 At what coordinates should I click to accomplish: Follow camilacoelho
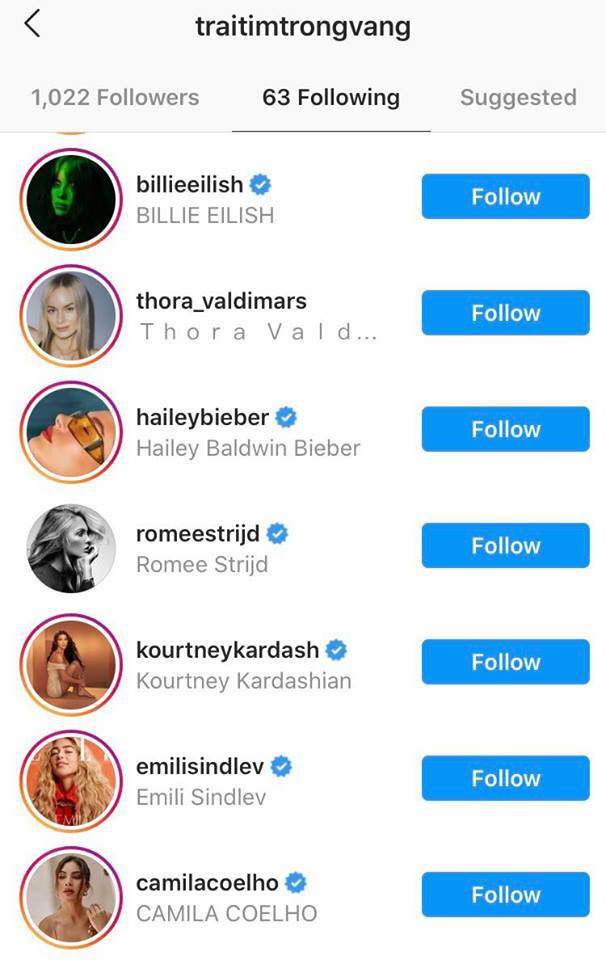point(505,895)
